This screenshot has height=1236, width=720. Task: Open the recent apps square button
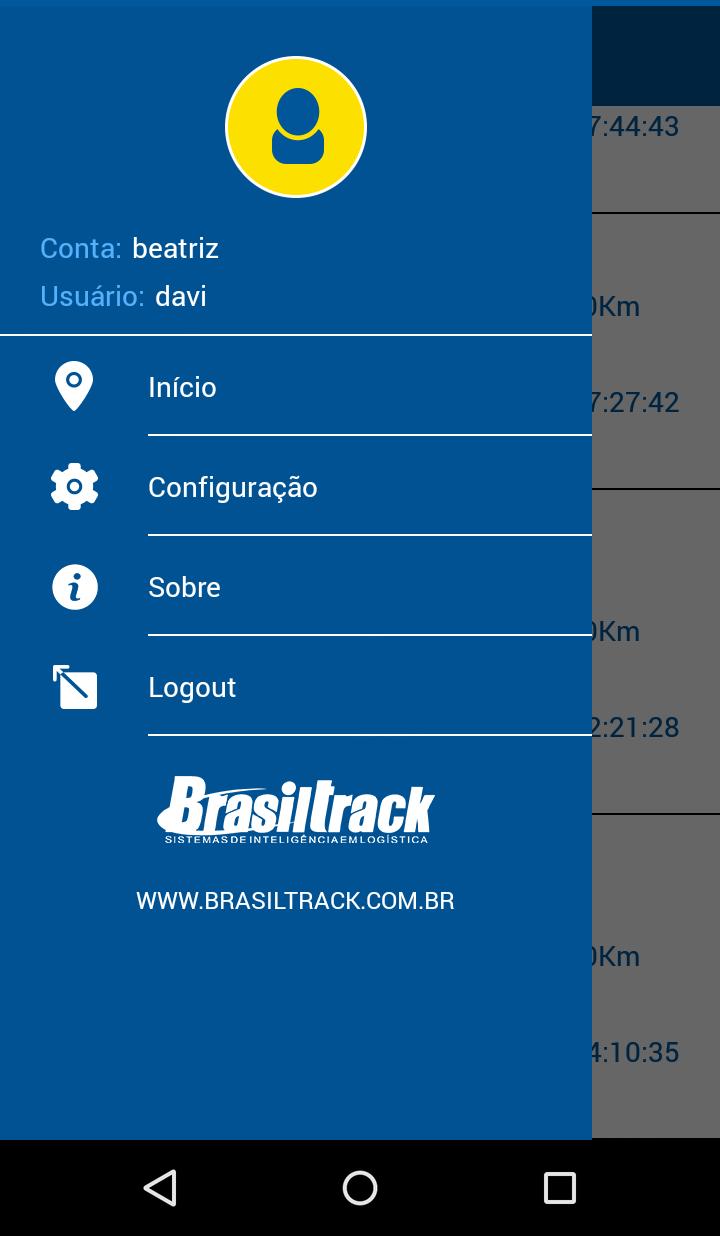tap(557, 1188)
